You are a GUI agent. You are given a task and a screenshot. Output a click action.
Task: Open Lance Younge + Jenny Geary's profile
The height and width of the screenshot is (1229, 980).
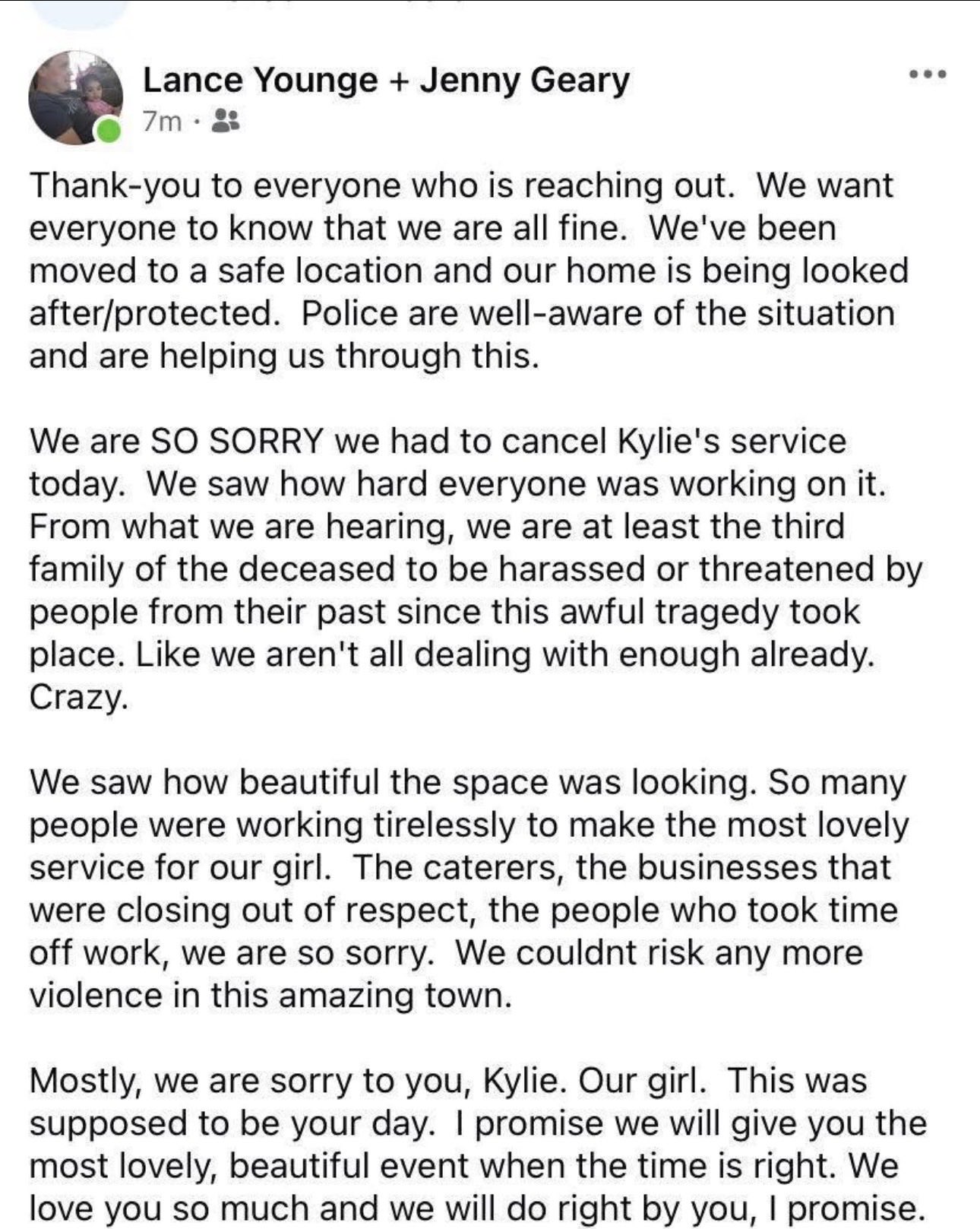pos(386,80)
